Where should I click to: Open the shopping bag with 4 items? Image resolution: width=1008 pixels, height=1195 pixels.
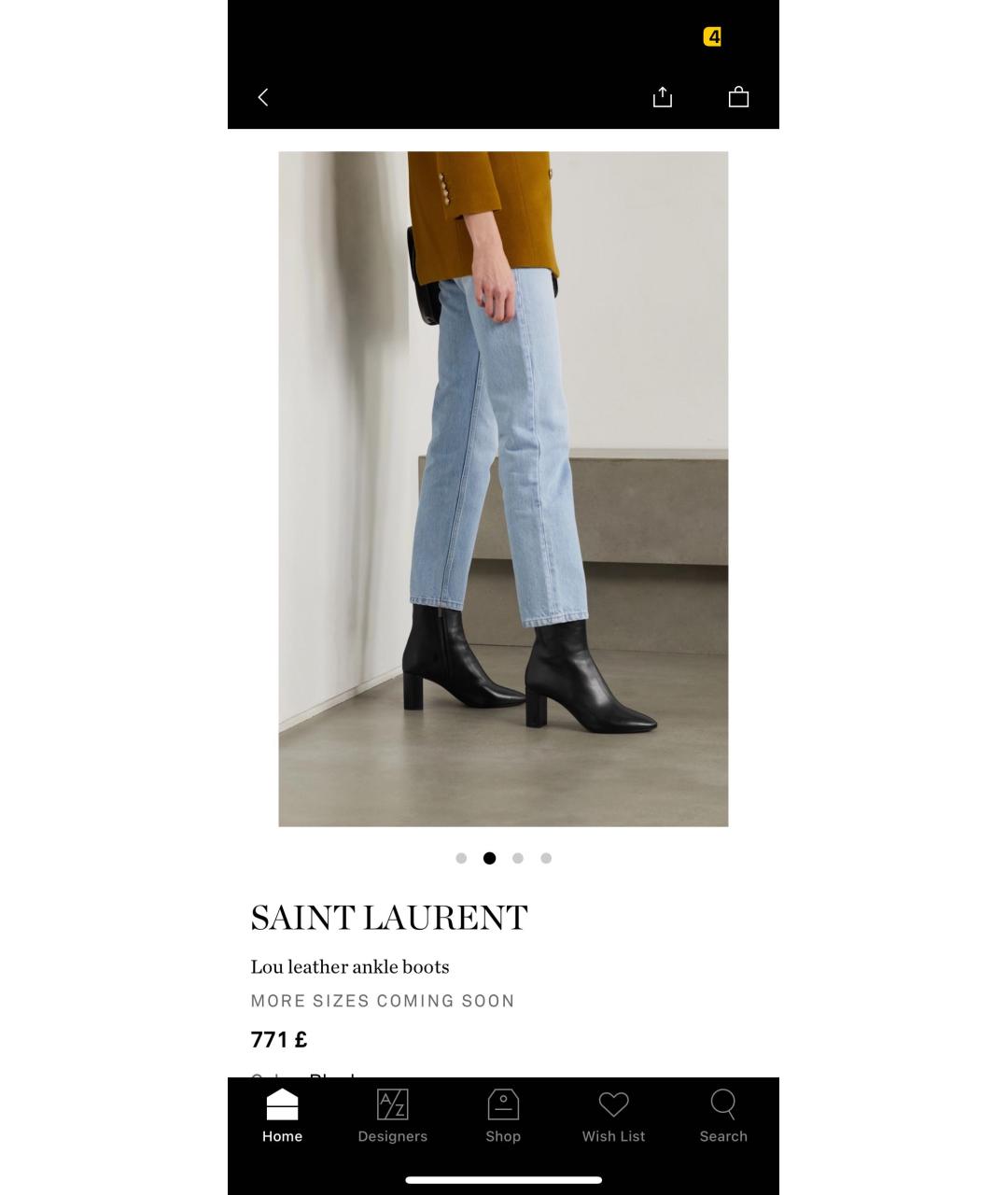[x=738, y=96]
